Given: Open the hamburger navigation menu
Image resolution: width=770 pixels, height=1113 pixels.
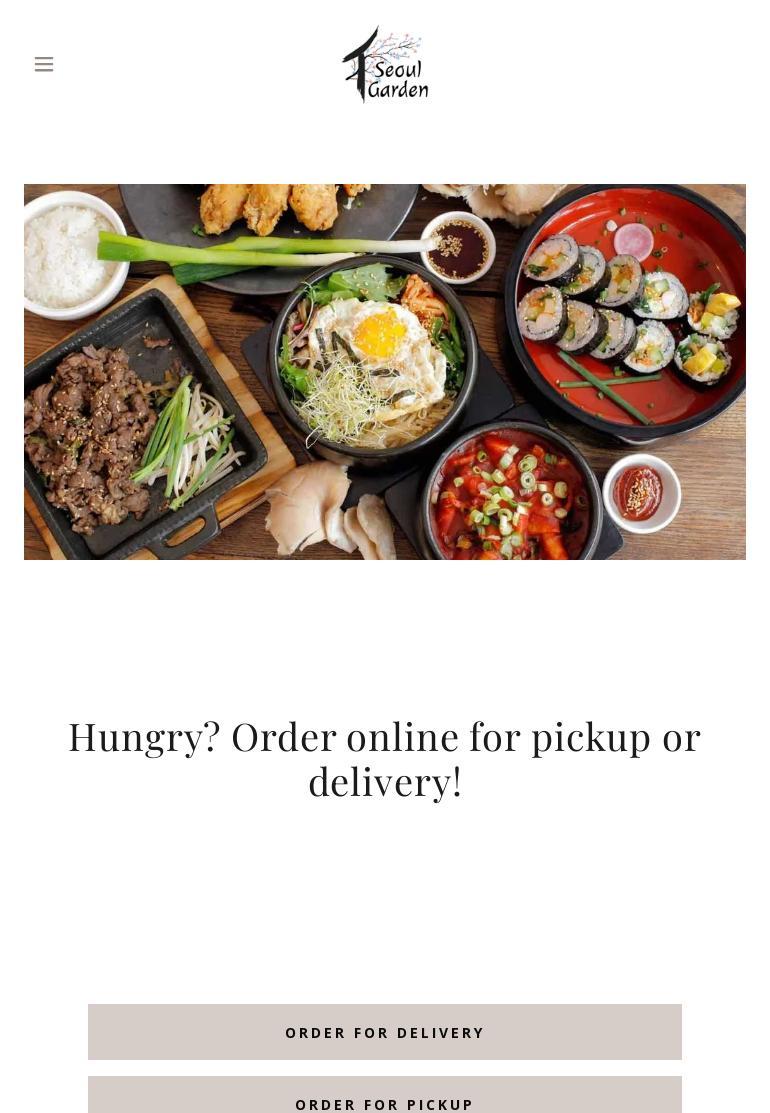Looking at the screenshot, I should point(44,64).
